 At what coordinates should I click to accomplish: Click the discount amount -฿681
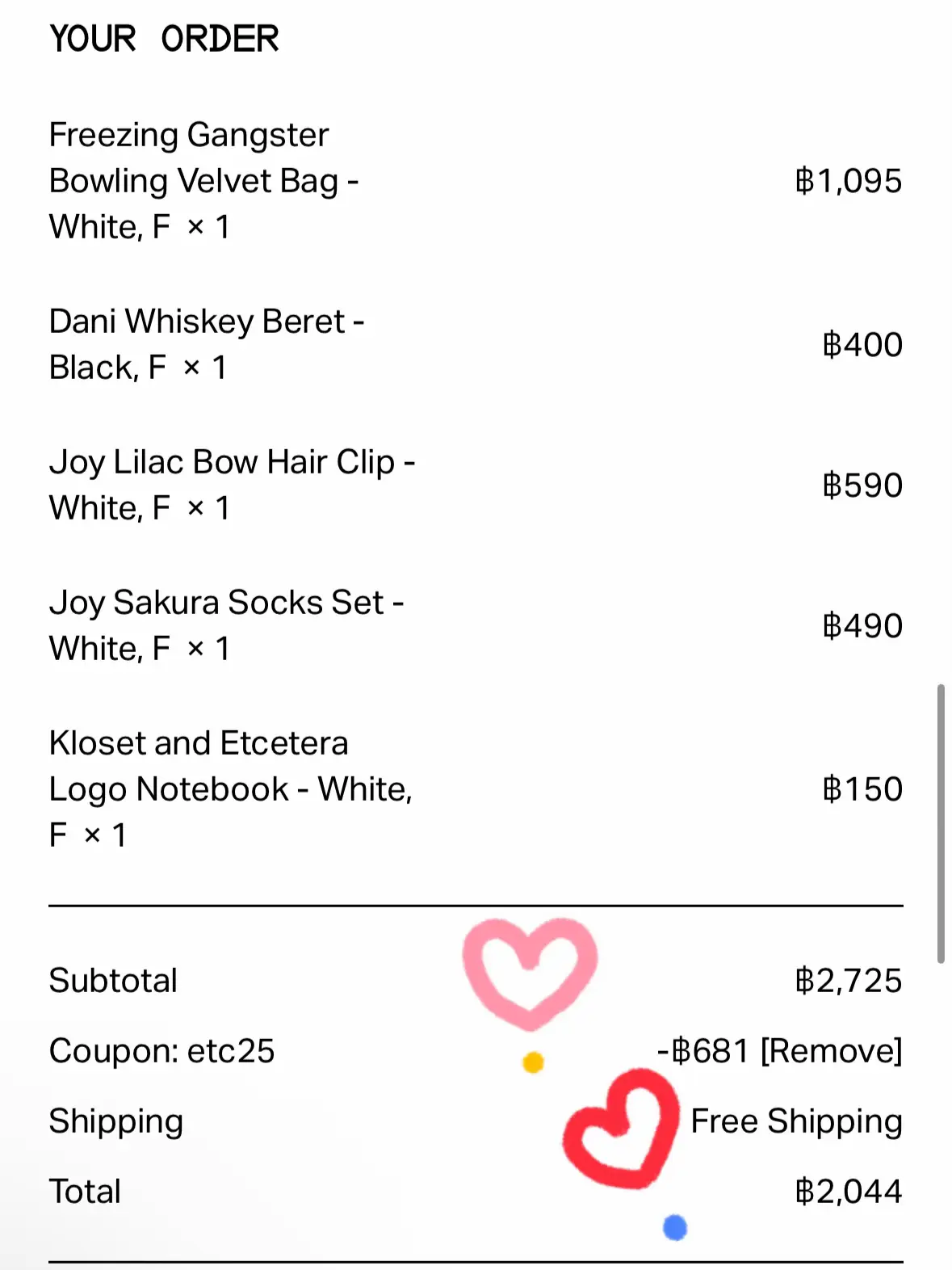point(704,1050)
